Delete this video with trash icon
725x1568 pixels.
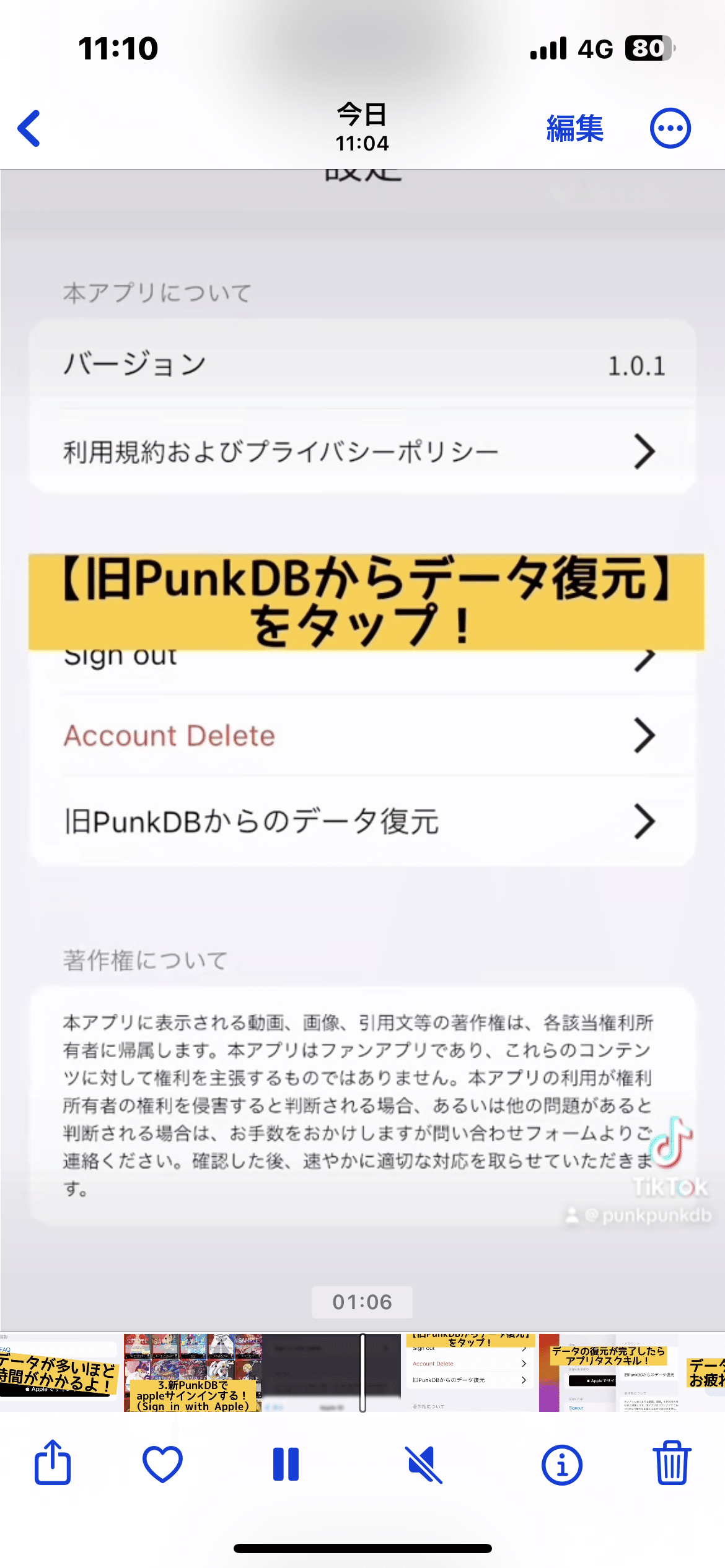(672, 1463)
